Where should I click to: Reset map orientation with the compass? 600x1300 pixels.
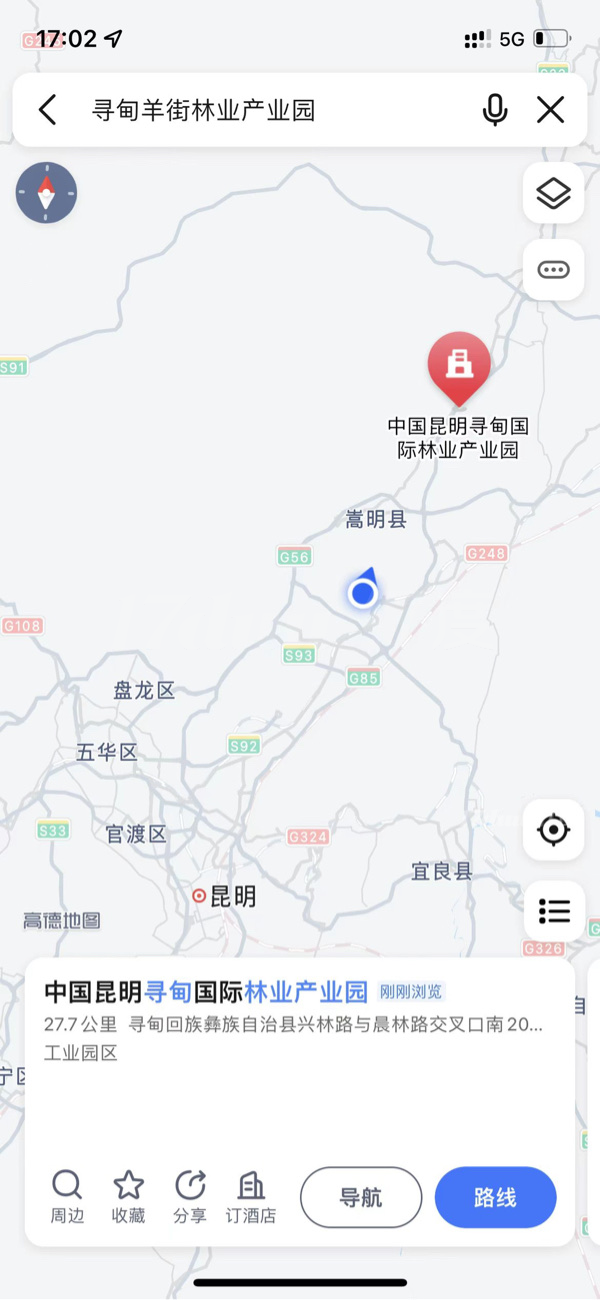tap(46, 192)
